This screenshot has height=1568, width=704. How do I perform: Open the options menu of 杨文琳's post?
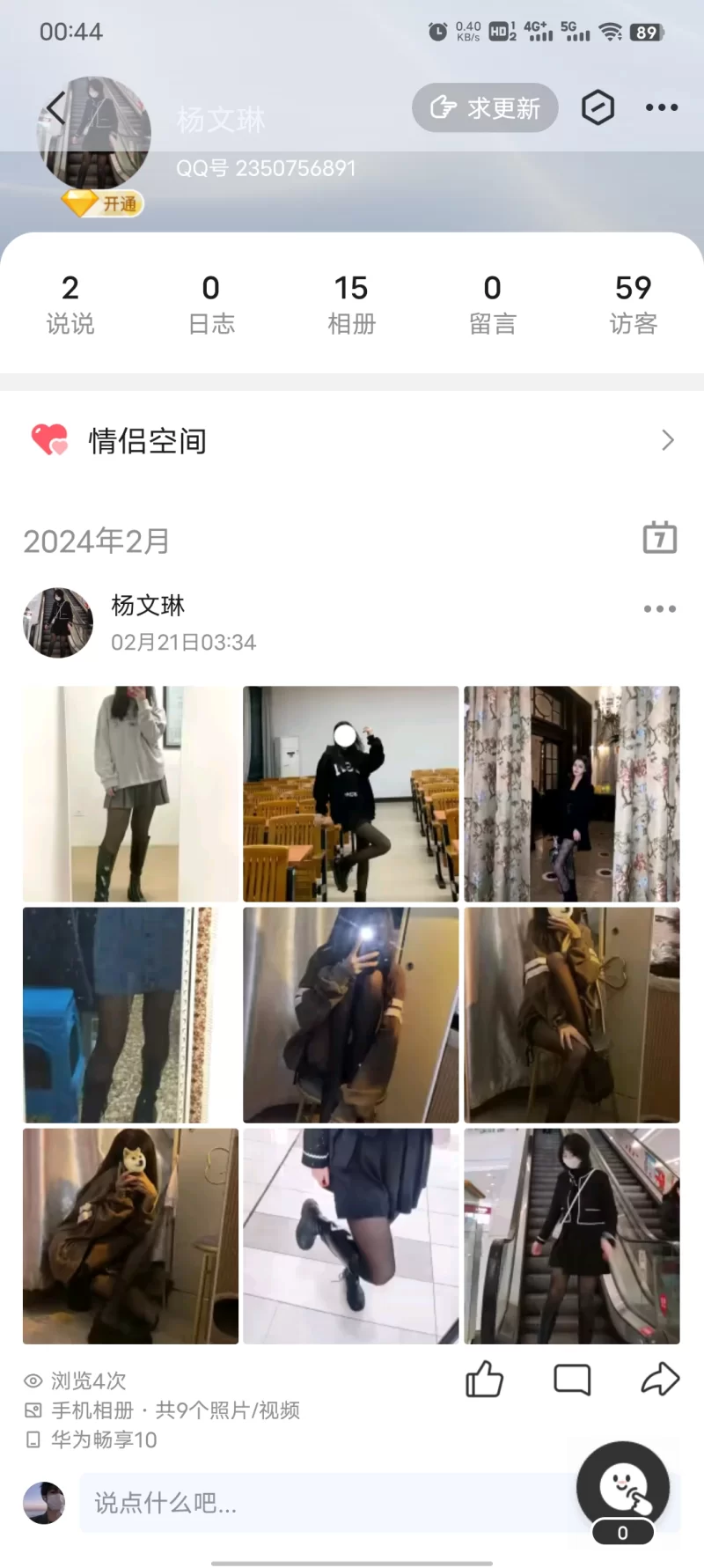[659, 609]
